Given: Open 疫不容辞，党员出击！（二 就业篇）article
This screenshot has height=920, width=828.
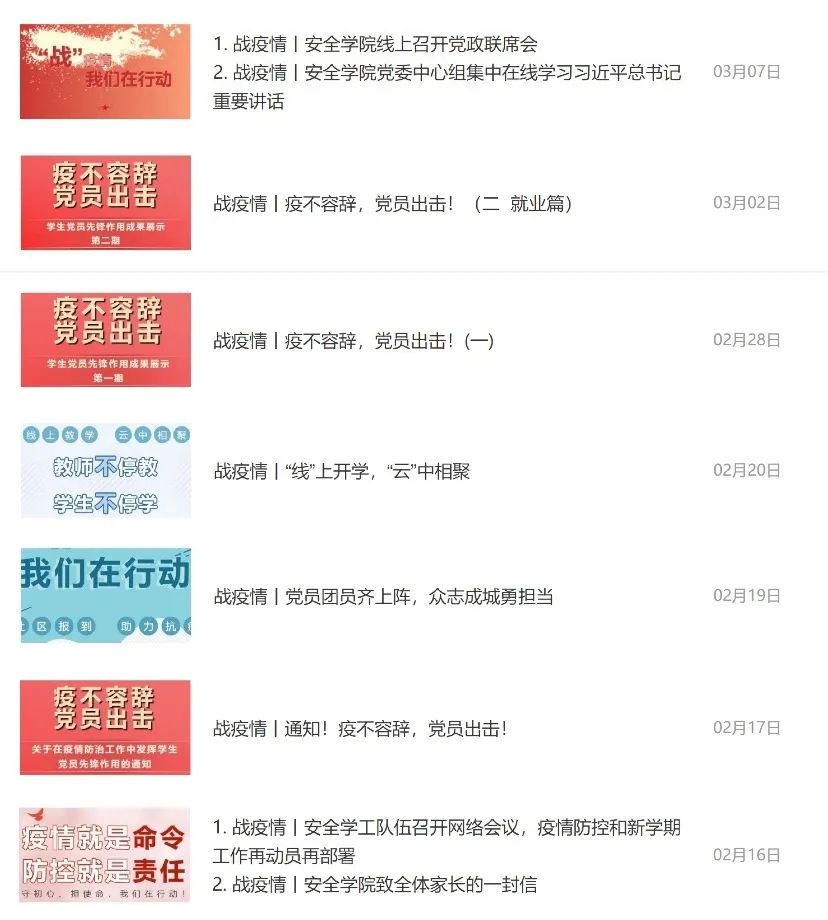Looking at the screenshot, I should click(x=392, y=204).
